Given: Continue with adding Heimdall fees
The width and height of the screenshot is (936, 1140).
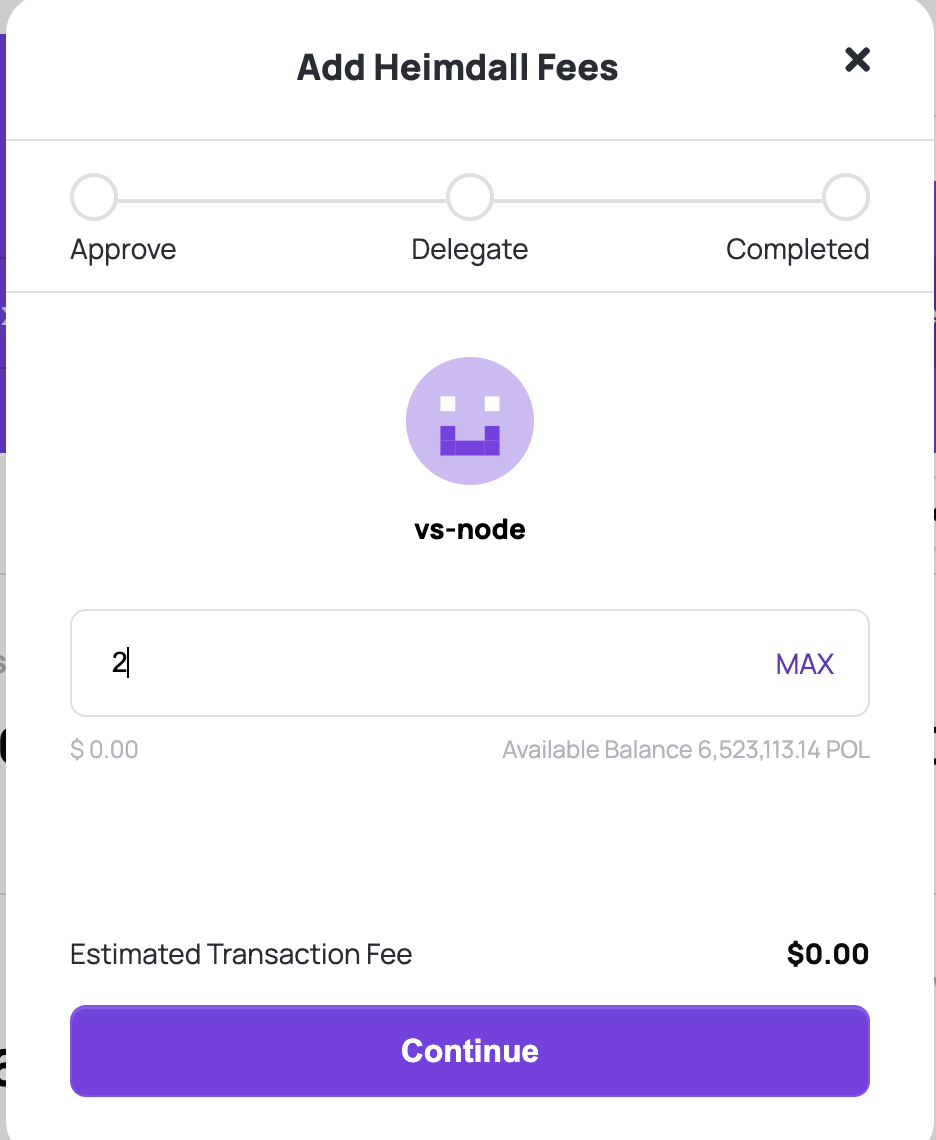Looking at the screenshot, I should [469, 1051].
